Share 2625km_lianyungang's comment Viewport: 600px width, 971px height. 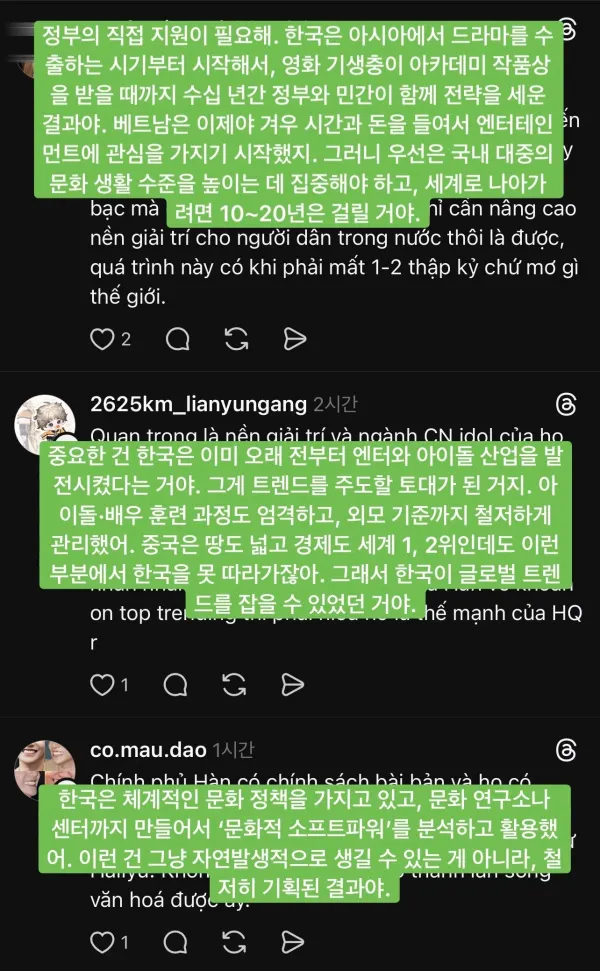[294, 685]
